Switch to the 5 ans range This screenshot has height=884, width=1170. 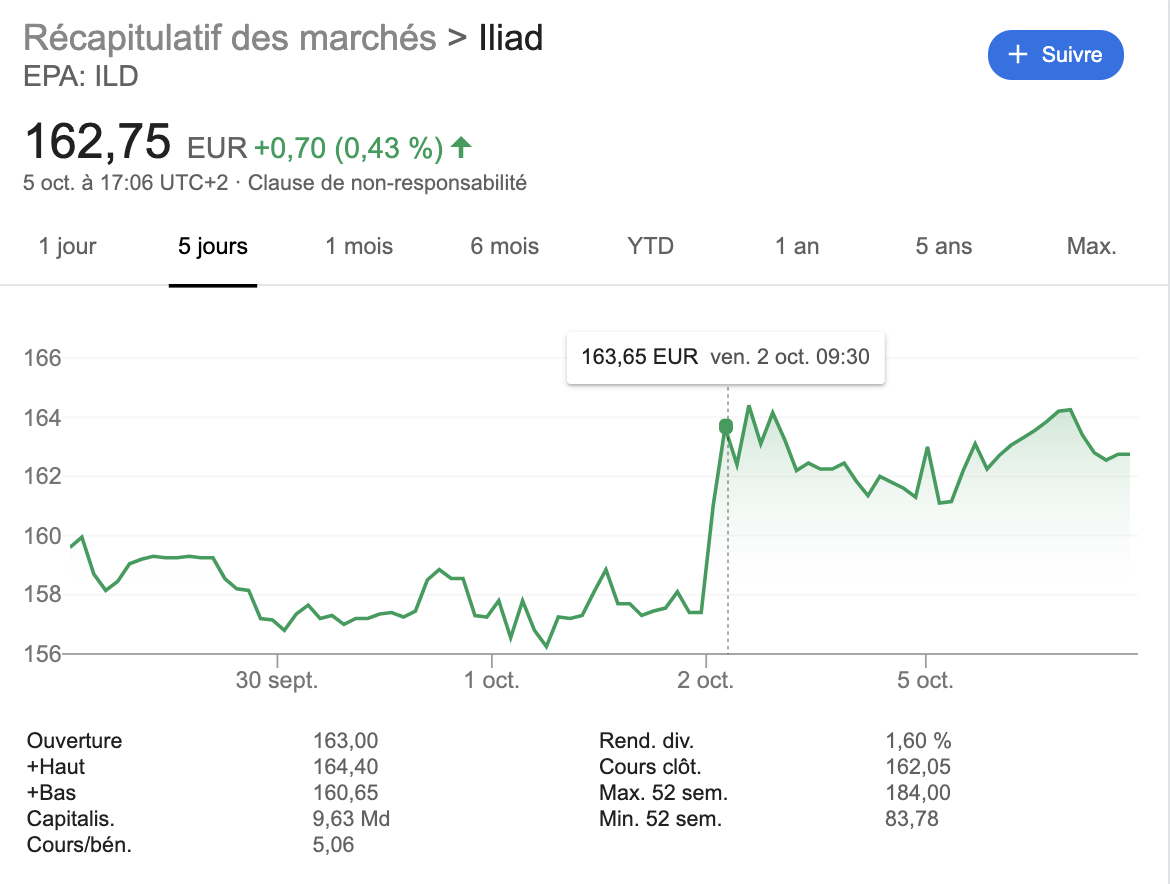(x=943, y=246)
